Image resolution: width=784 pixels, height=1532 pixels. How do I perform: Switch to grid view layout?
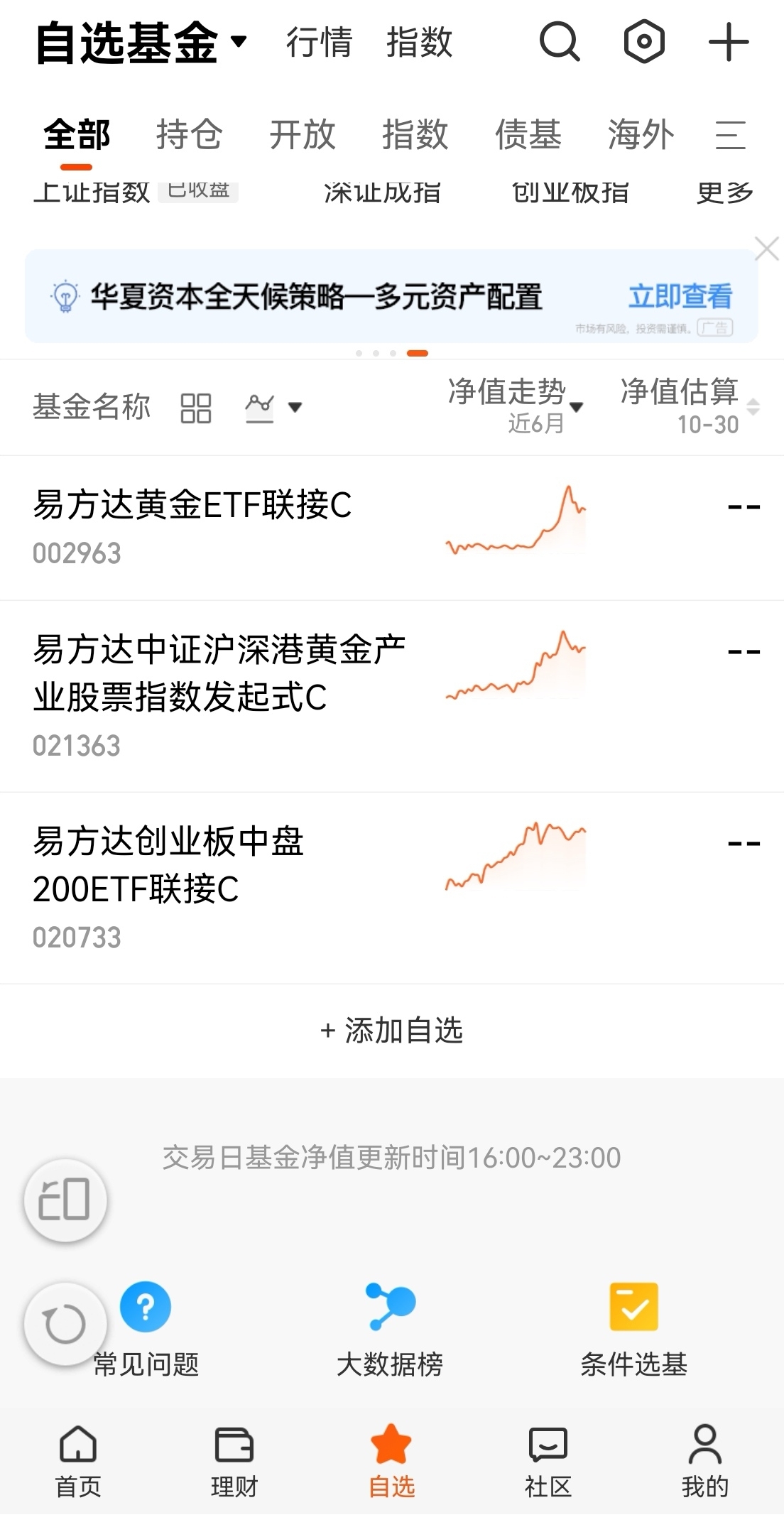[196, 408]
